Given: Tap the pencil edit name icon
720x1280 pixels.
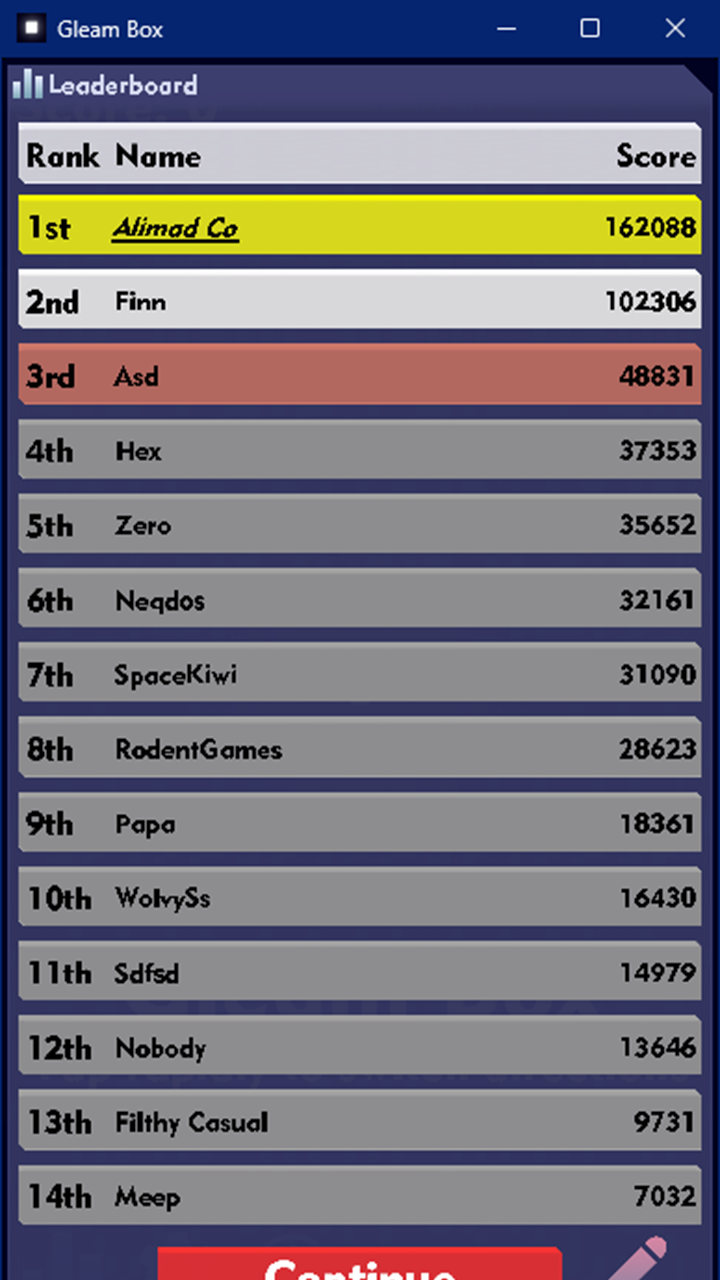Looking at the screenshot, I should tap(637, 1259).
